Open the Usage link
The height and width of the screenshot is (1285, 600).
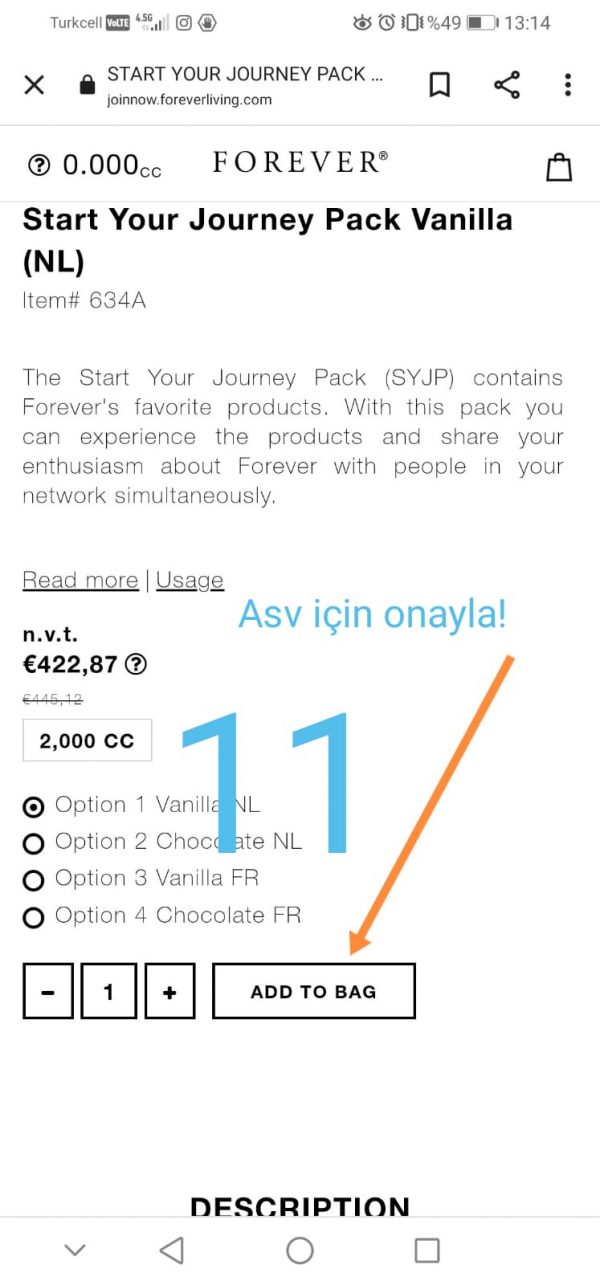pos(189,580)
